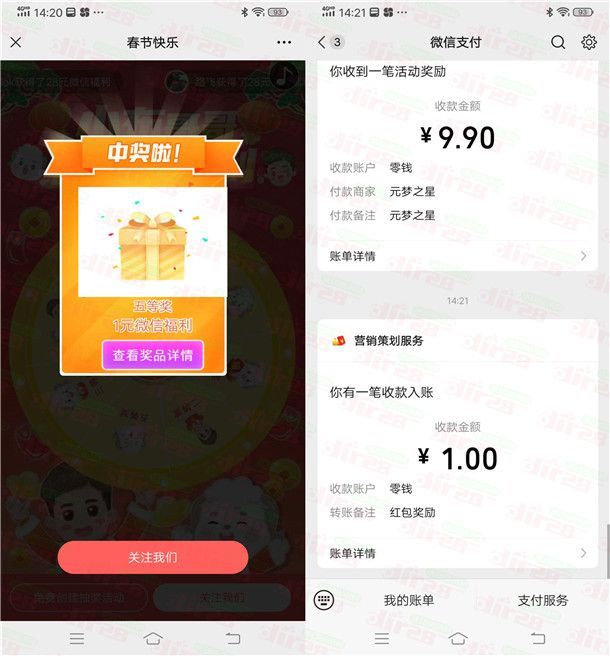Switch to keyboard input mode
The image size is (610, 656).
(323, 600)
